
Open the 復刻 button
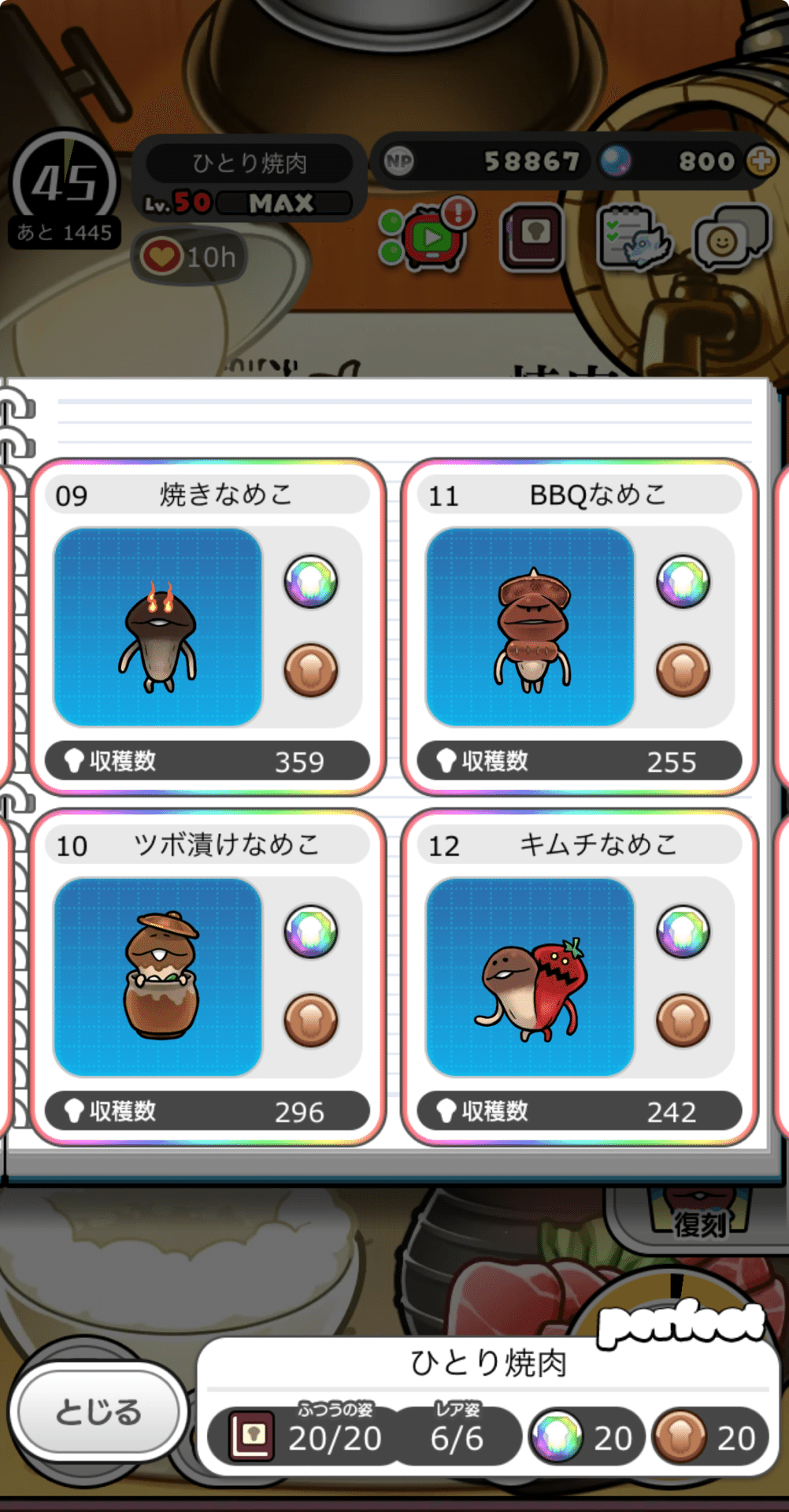(699, 1223)
